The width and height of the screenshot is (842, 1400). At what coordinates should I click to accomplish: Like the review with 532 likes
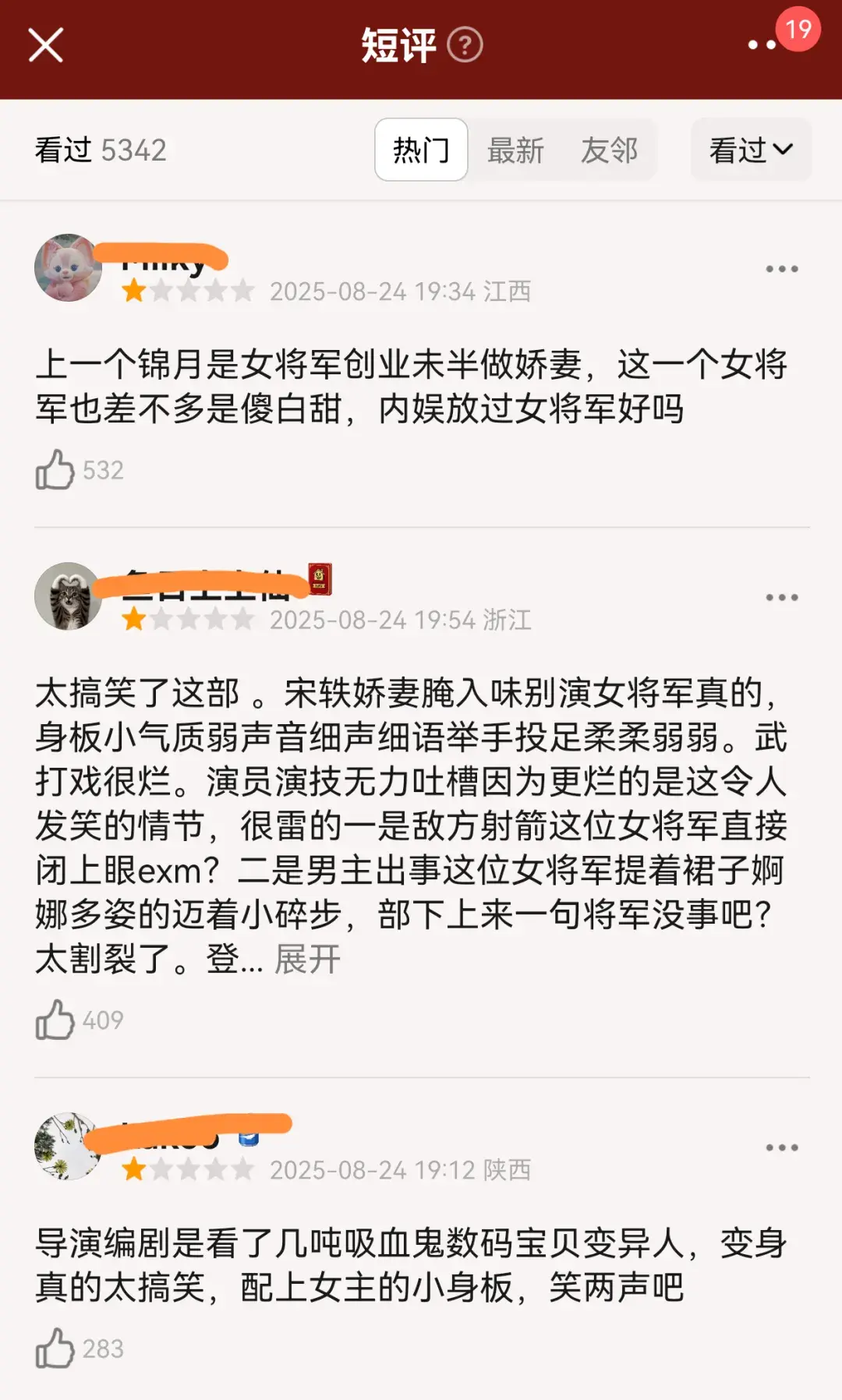pyautogui.click(x=55, y=470)
